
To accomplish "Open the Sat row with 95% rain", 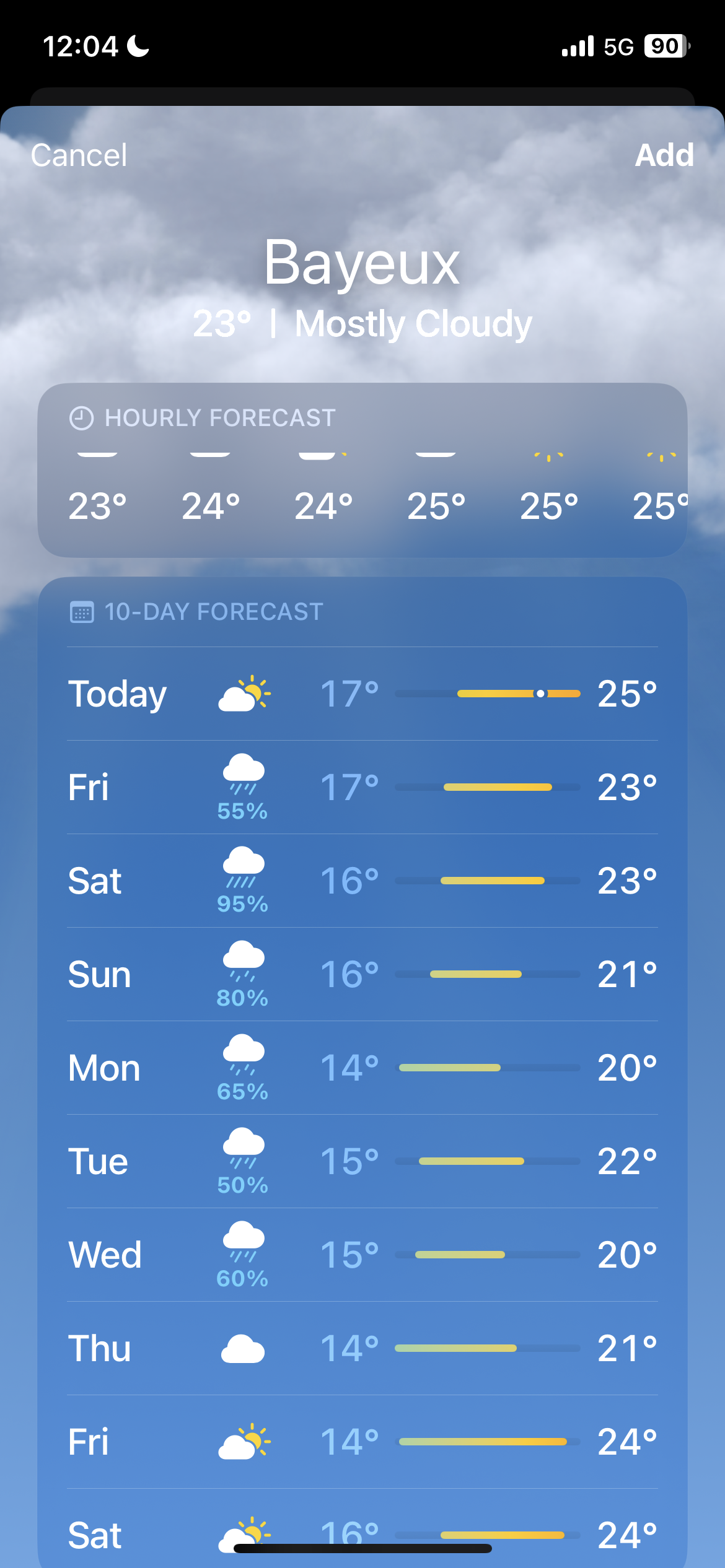I will tap(362, 881).
